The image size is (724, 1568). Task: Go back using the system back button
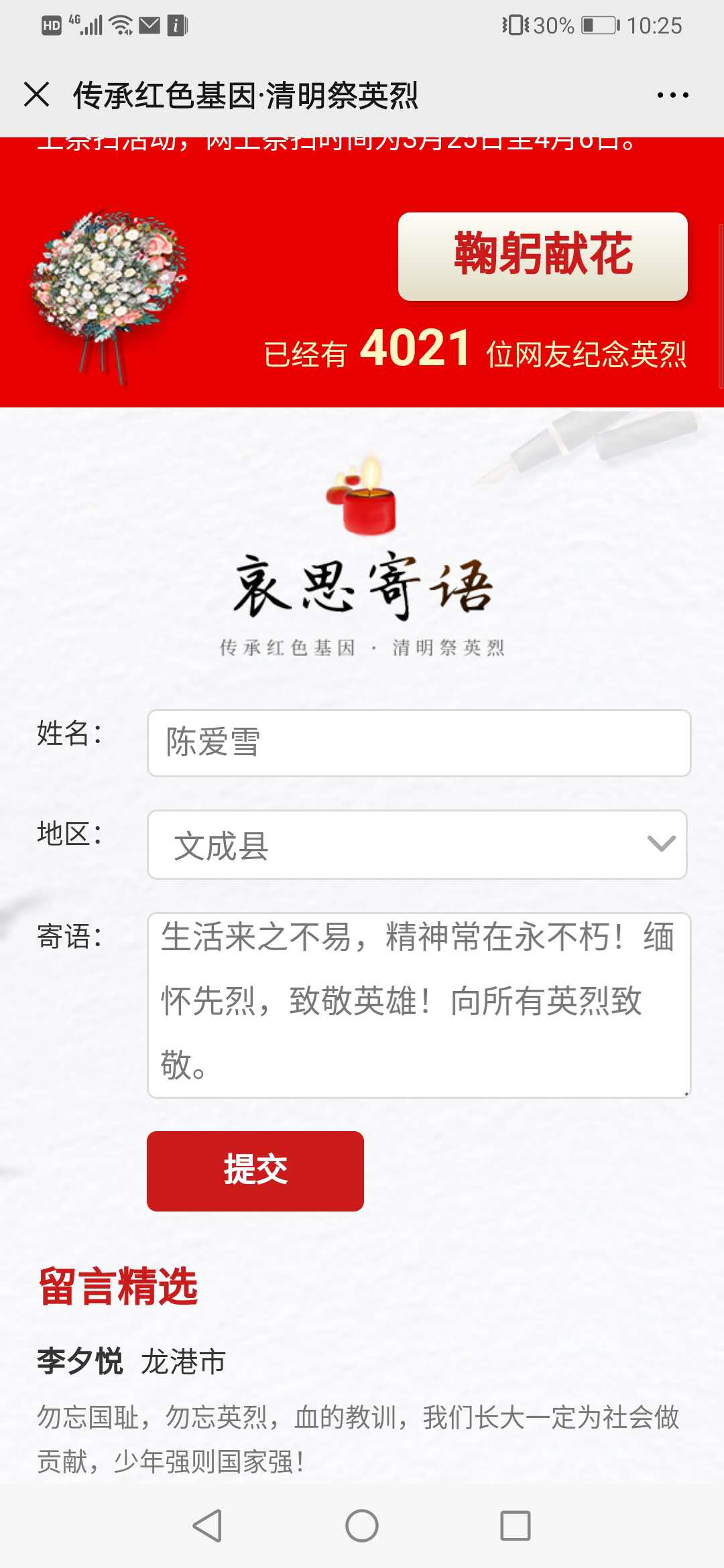coord(207,1526)
